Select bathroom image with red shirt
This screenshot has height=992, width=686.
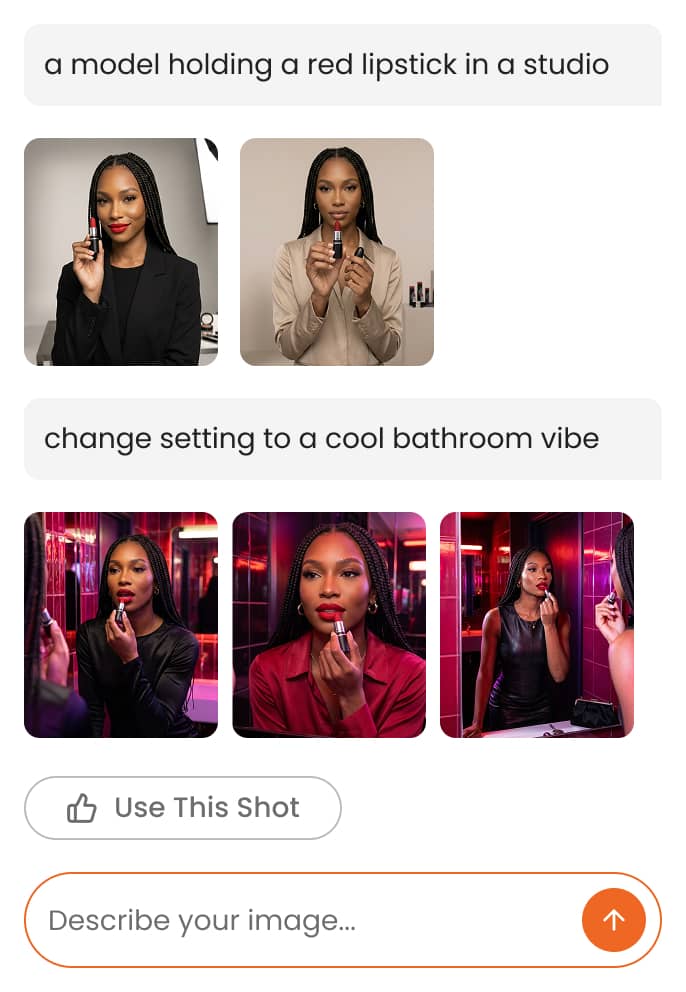pos(329,625)
